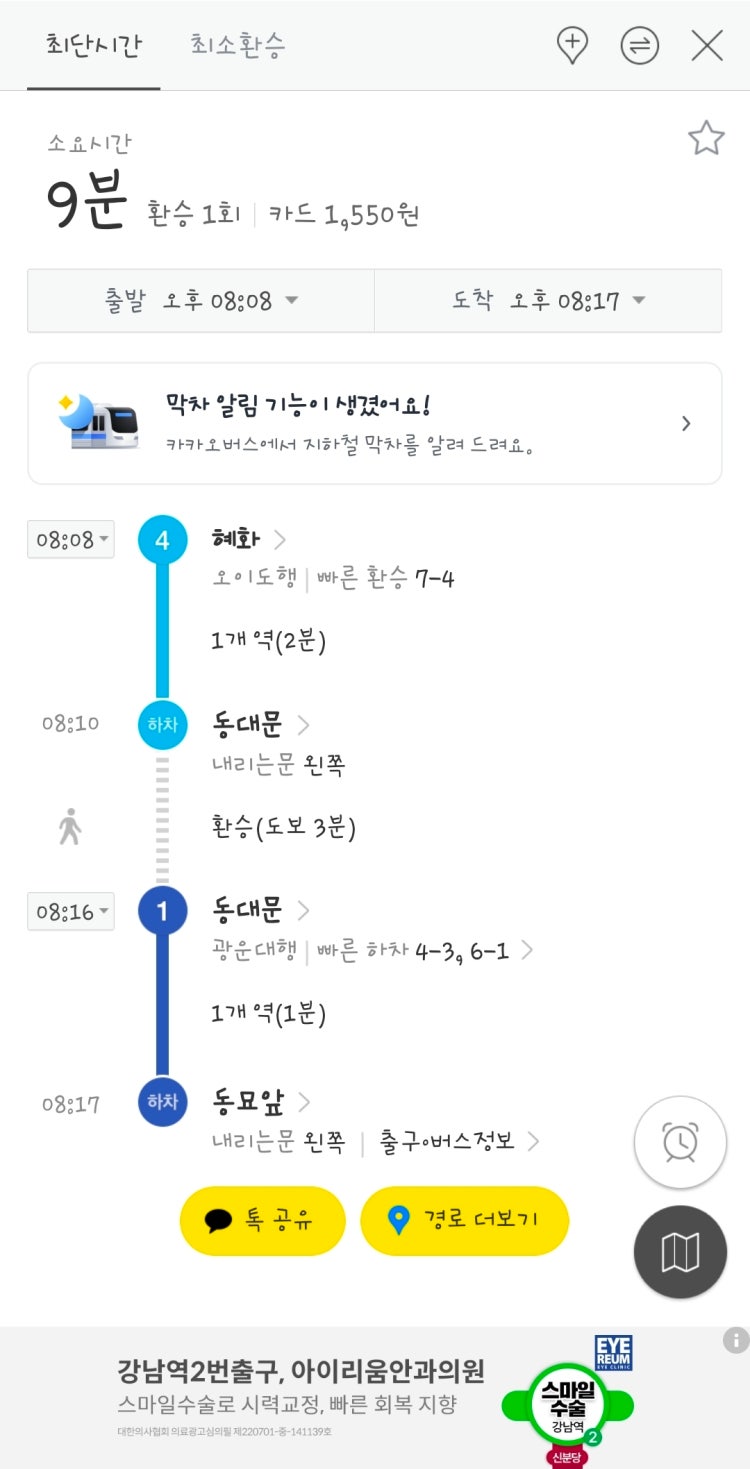
Task: Change the 08:16 transfer train time
Action: [x=71, y=912]
